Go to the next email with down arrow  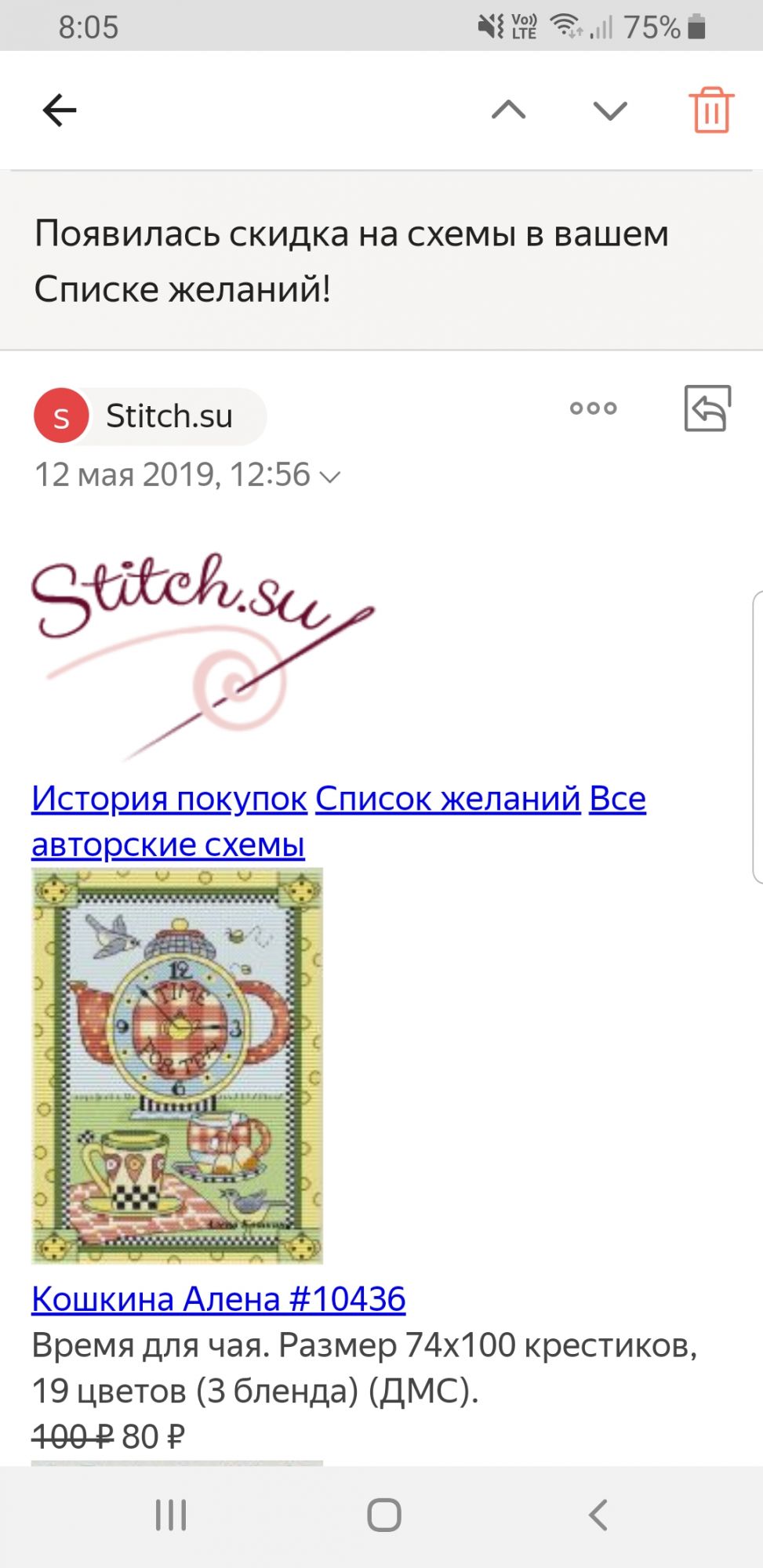[x=609, y=111]
